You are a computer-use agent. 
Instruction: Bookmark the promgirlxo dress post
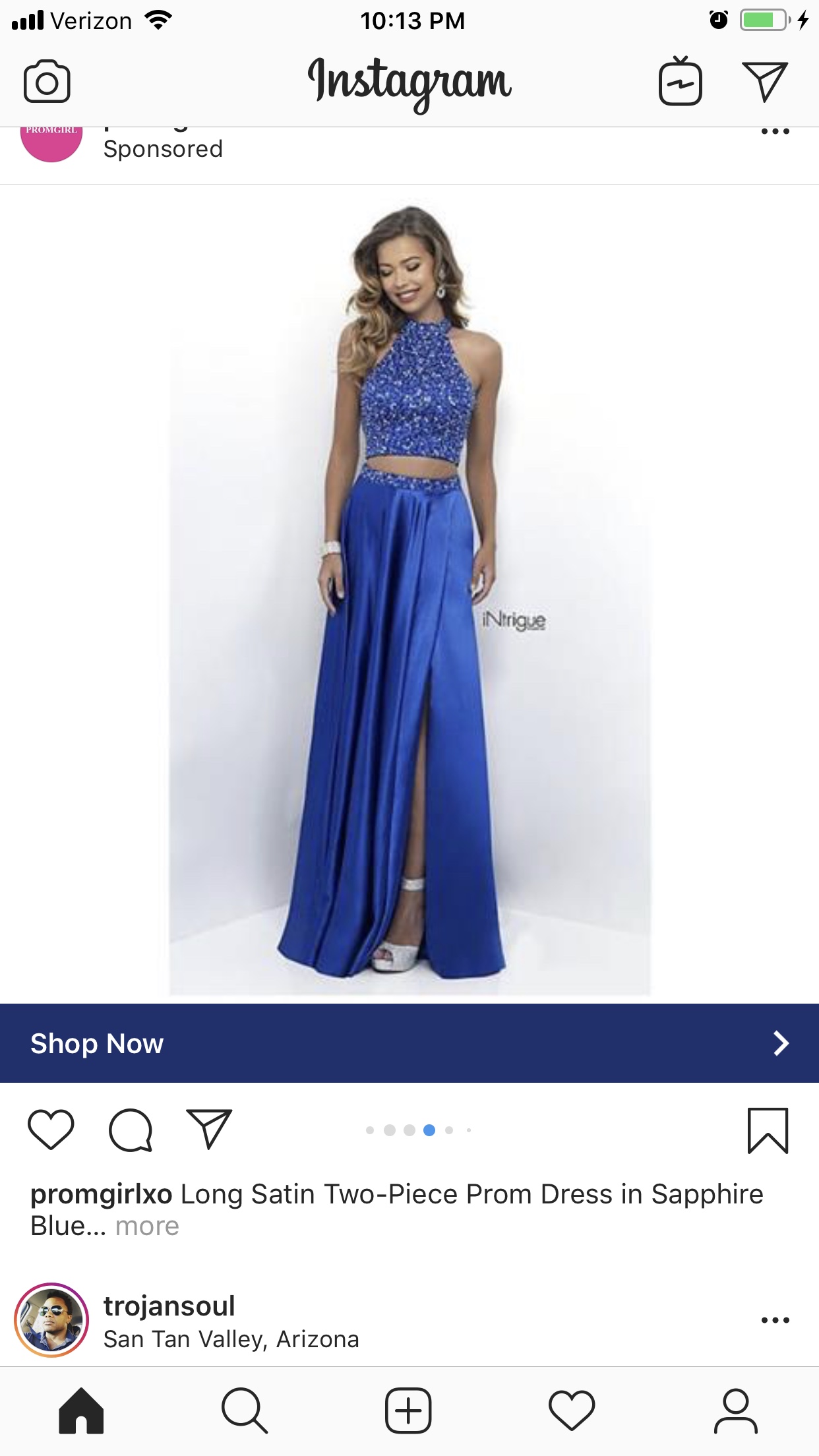pos(768,1130)
